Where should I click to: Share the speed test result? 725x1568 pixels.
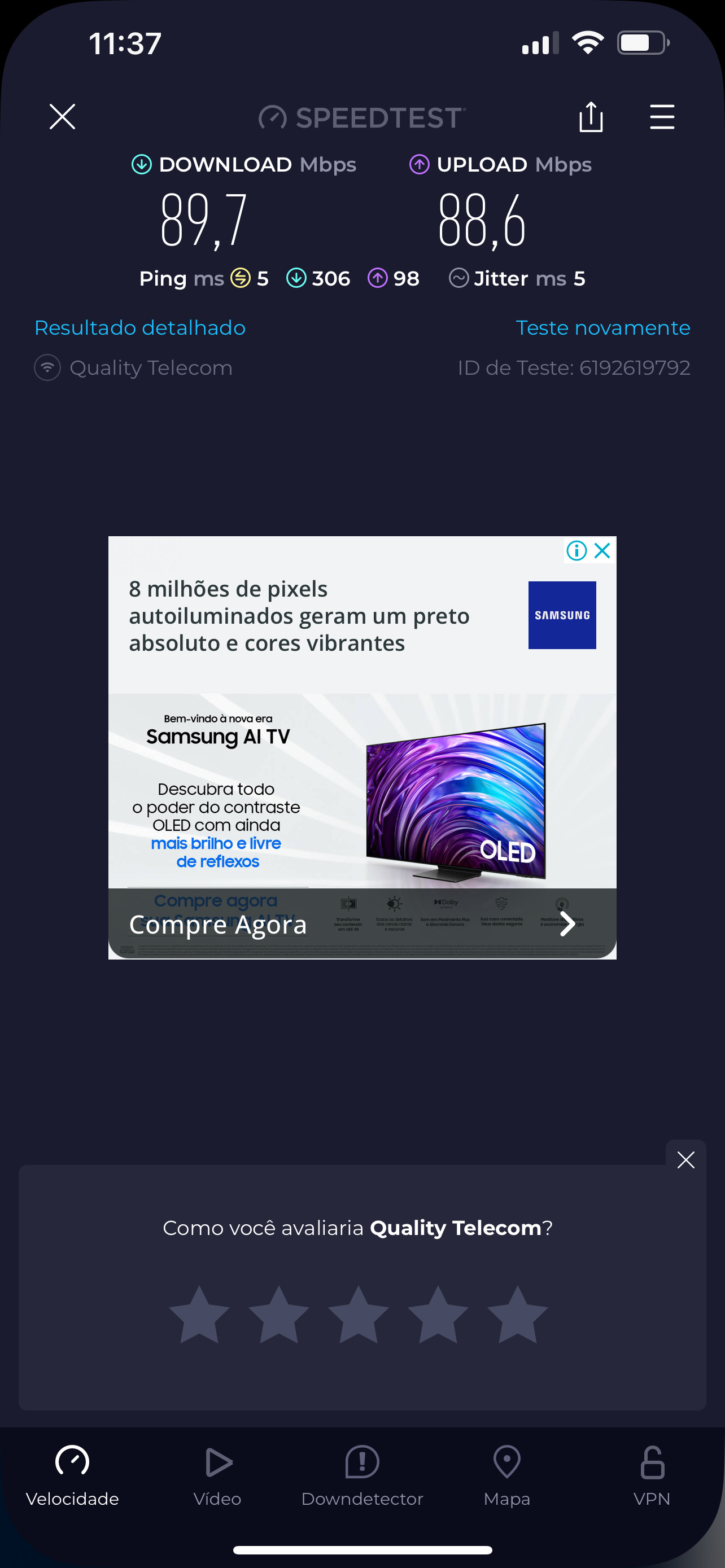591,116
